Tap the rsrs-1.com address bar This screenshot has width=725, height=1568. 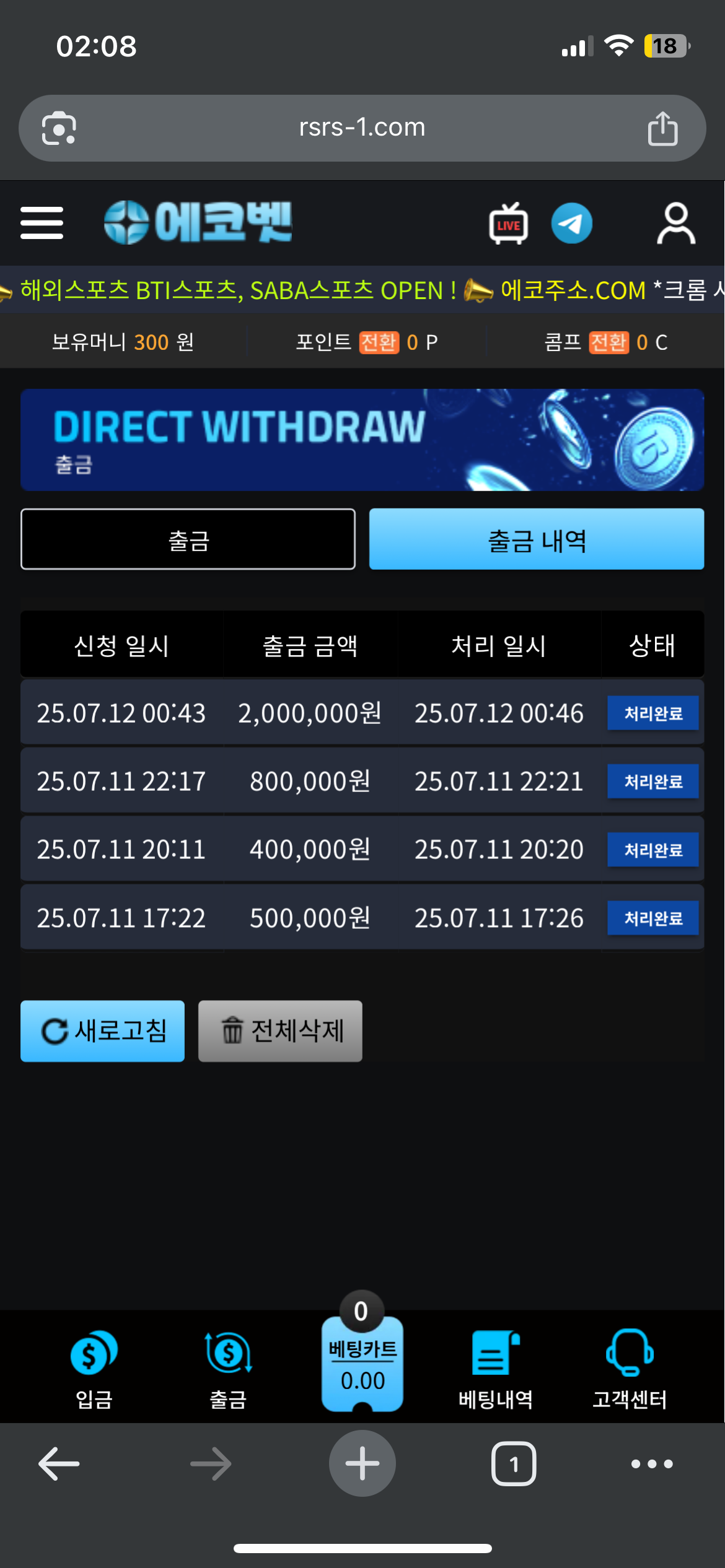click(x=362, y=128)
